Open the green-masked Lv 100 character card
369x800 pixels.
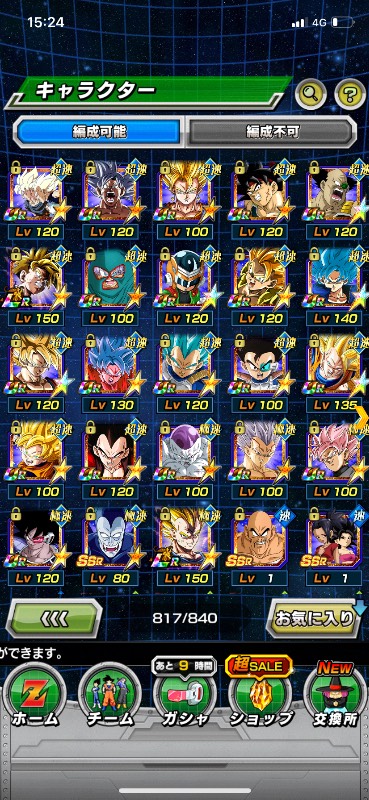point(110,286)
